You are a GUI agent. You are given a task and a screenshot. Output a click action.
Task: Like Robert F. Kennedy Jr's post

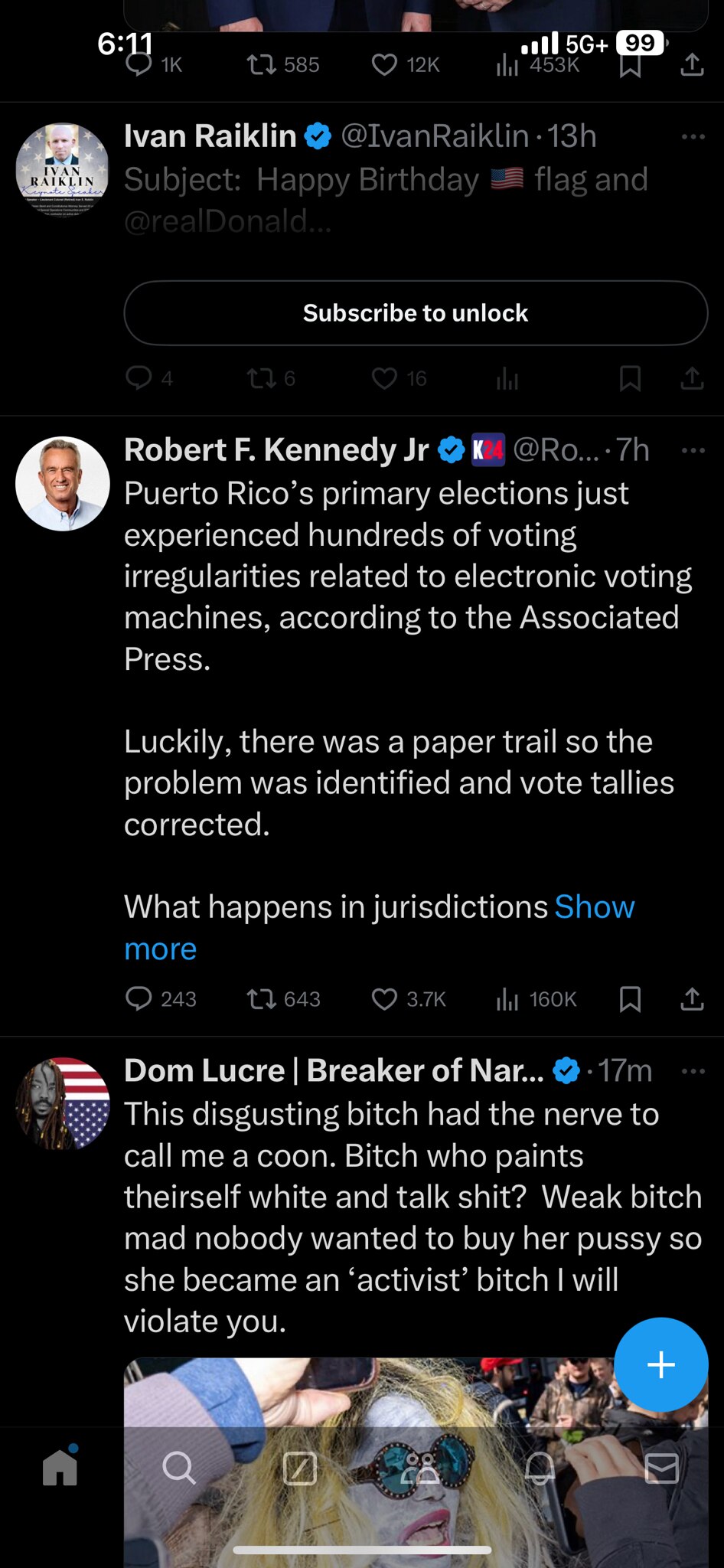point(385,999)
